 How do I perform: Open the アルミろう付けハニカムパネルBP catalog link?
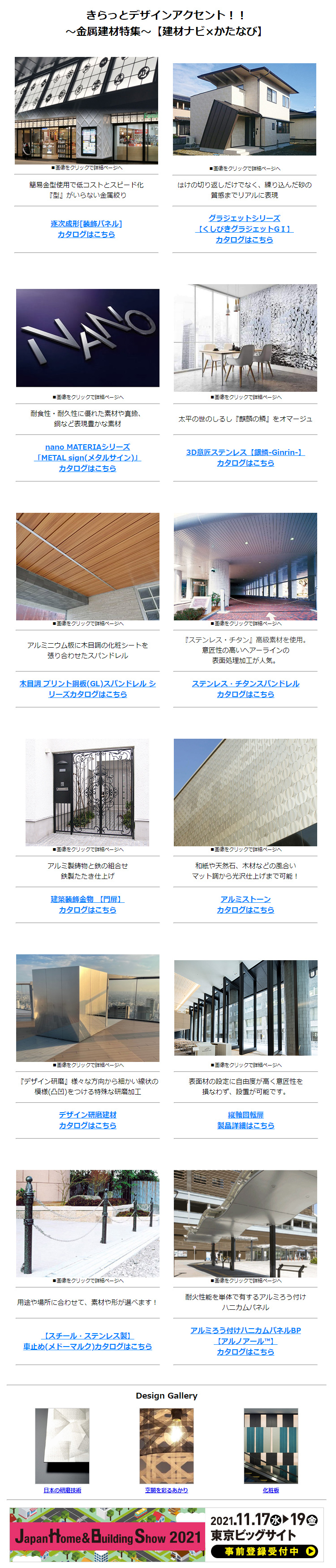pyautogui.click(x=246, y=1341)
